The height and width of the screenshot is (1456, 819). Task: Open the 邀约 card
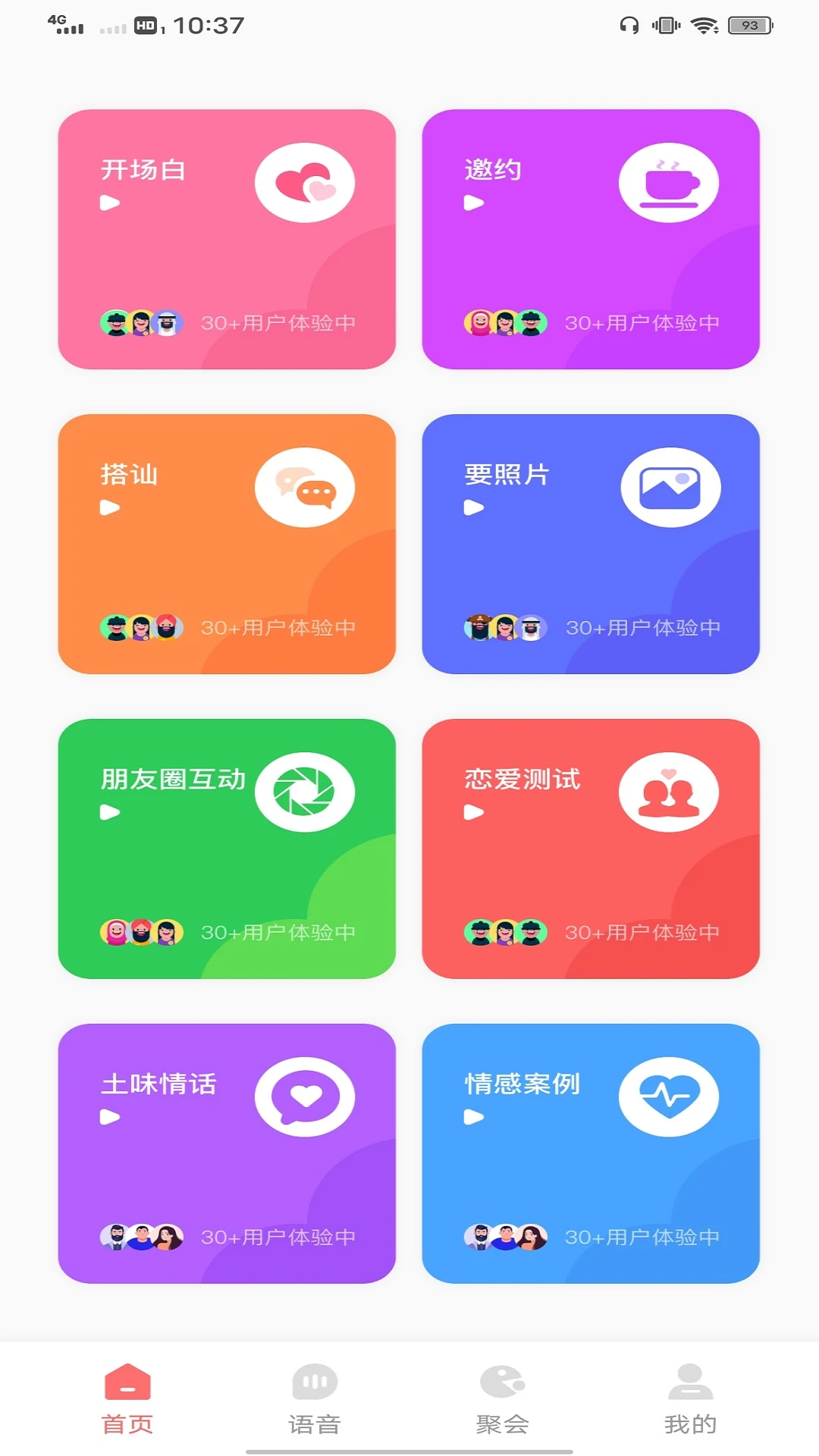[591, 239]
